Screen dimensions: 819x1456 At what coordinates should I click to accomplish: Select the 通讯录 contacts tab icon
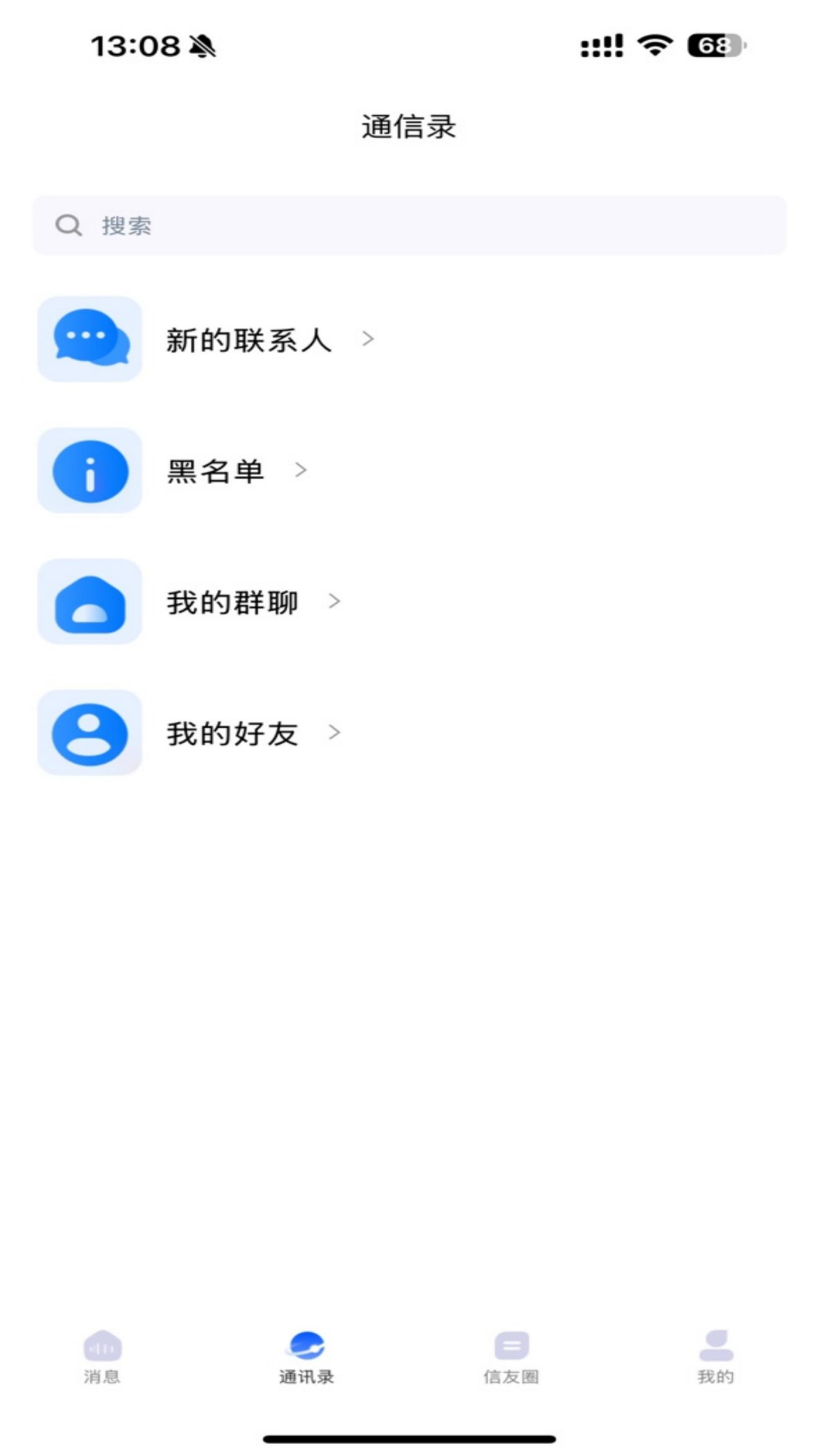click(306, 1346)
